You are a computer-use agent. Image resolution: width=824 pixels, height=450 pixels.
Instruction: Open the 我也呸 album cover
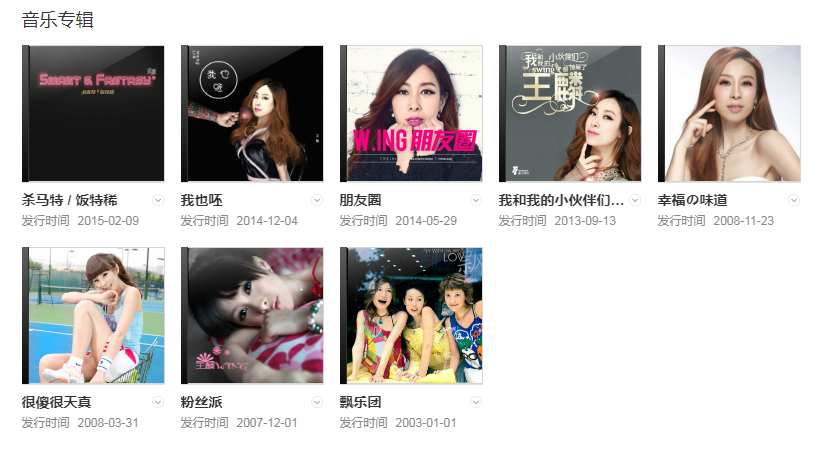coord(252,113)
